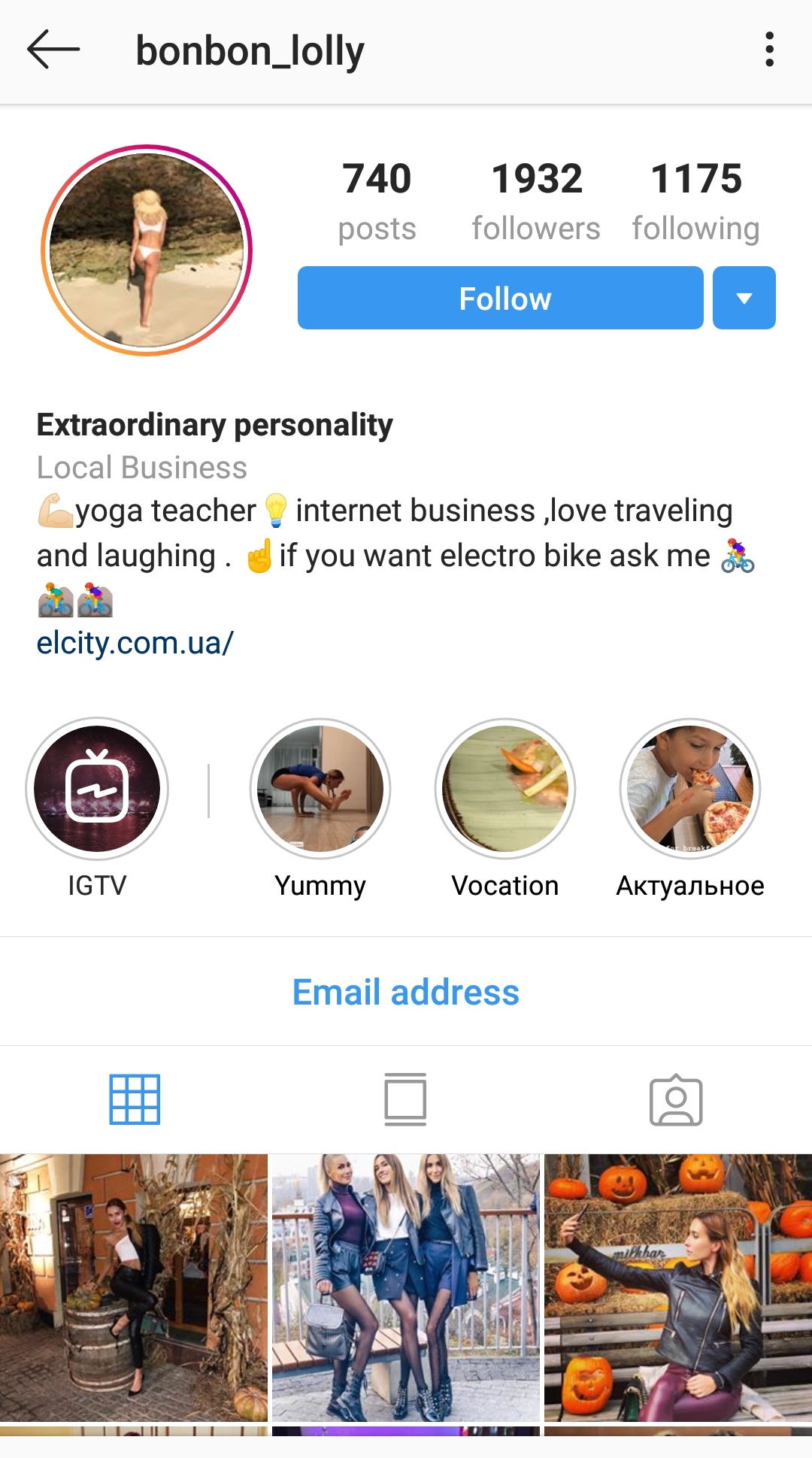Open the three-dot overflow menu
The height and width of the screenshot is (1458, 812).
point(768,50)
